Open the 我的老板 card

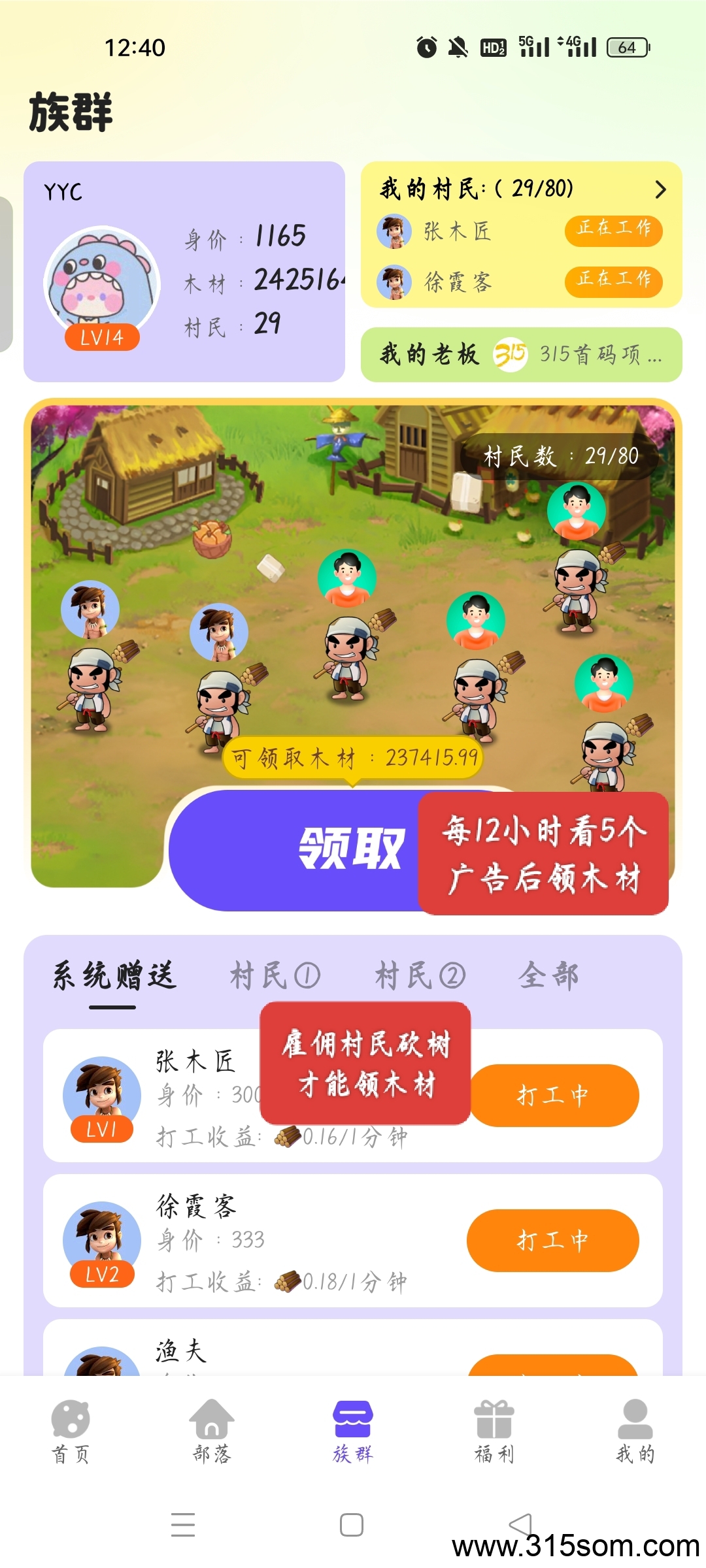coord(521,355)
